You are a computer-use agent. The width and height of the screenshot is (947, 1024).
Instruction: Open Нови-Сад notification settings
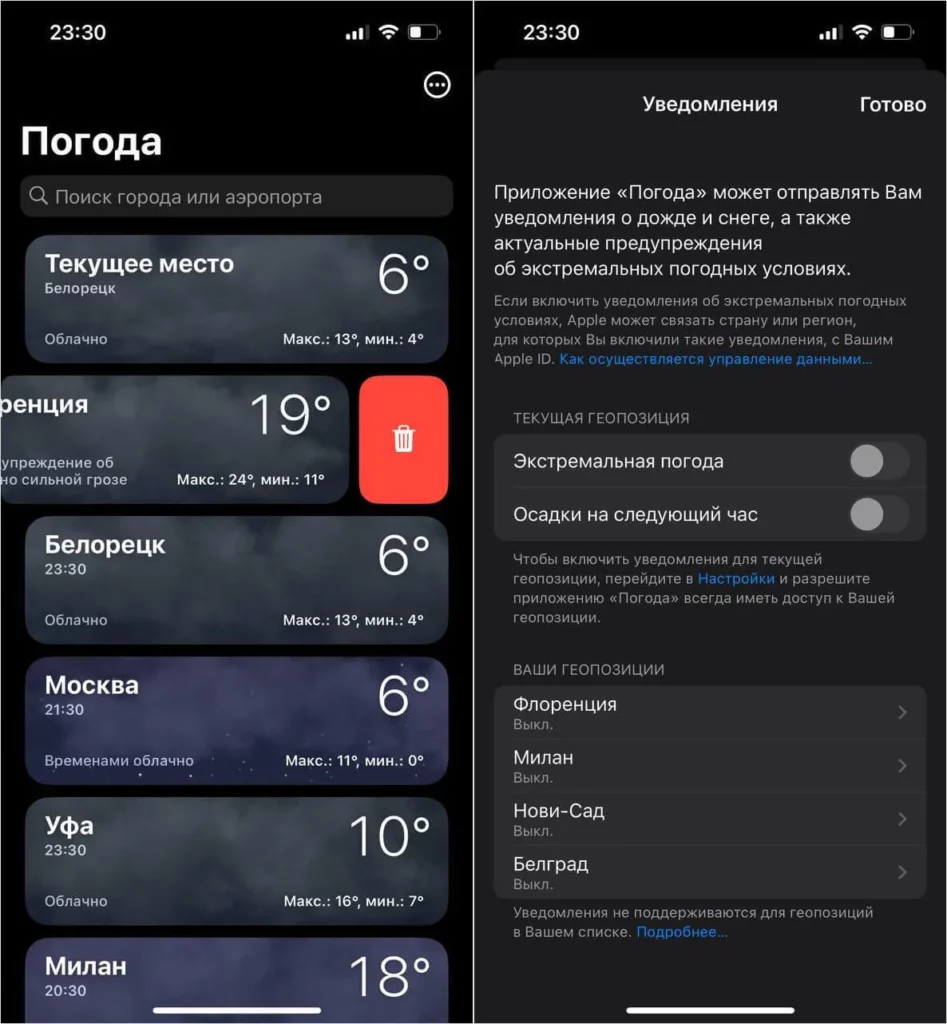coord(710,819)
